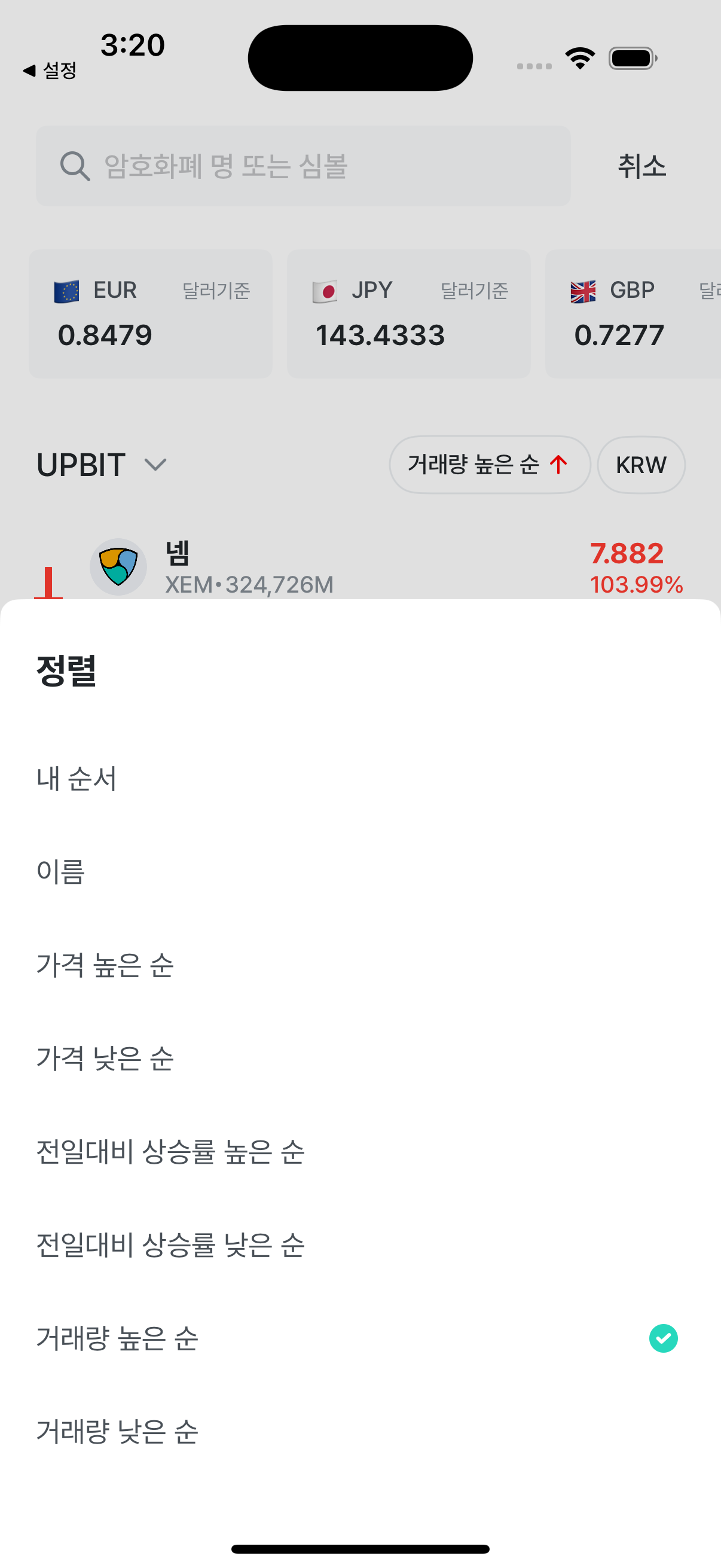Select the 내 순서 sort option
Image resolution: width=721 pixels, height=1568 pixels.
(360, 779)
